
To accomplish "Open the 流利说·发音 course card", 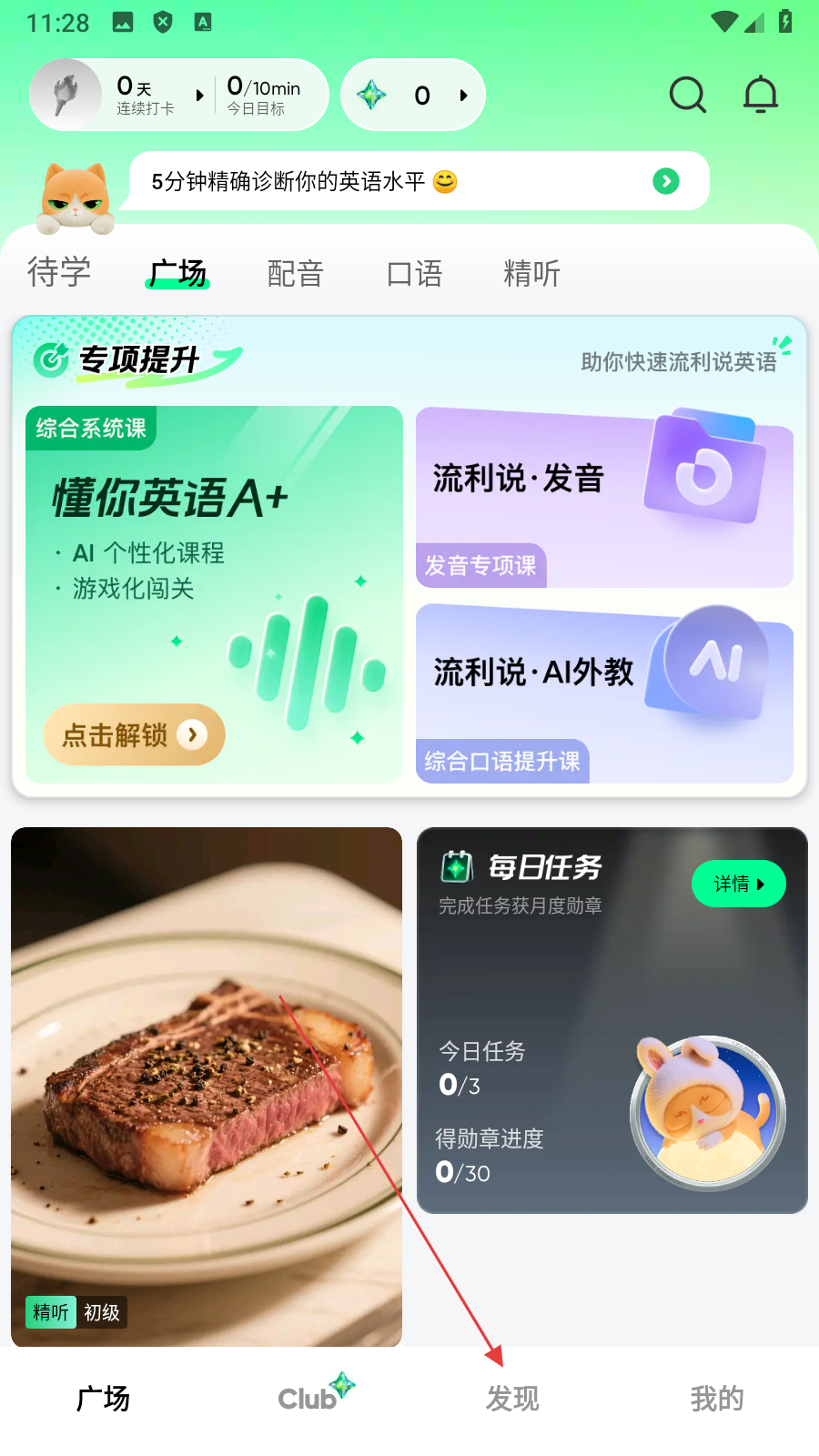I will (604, 497).
